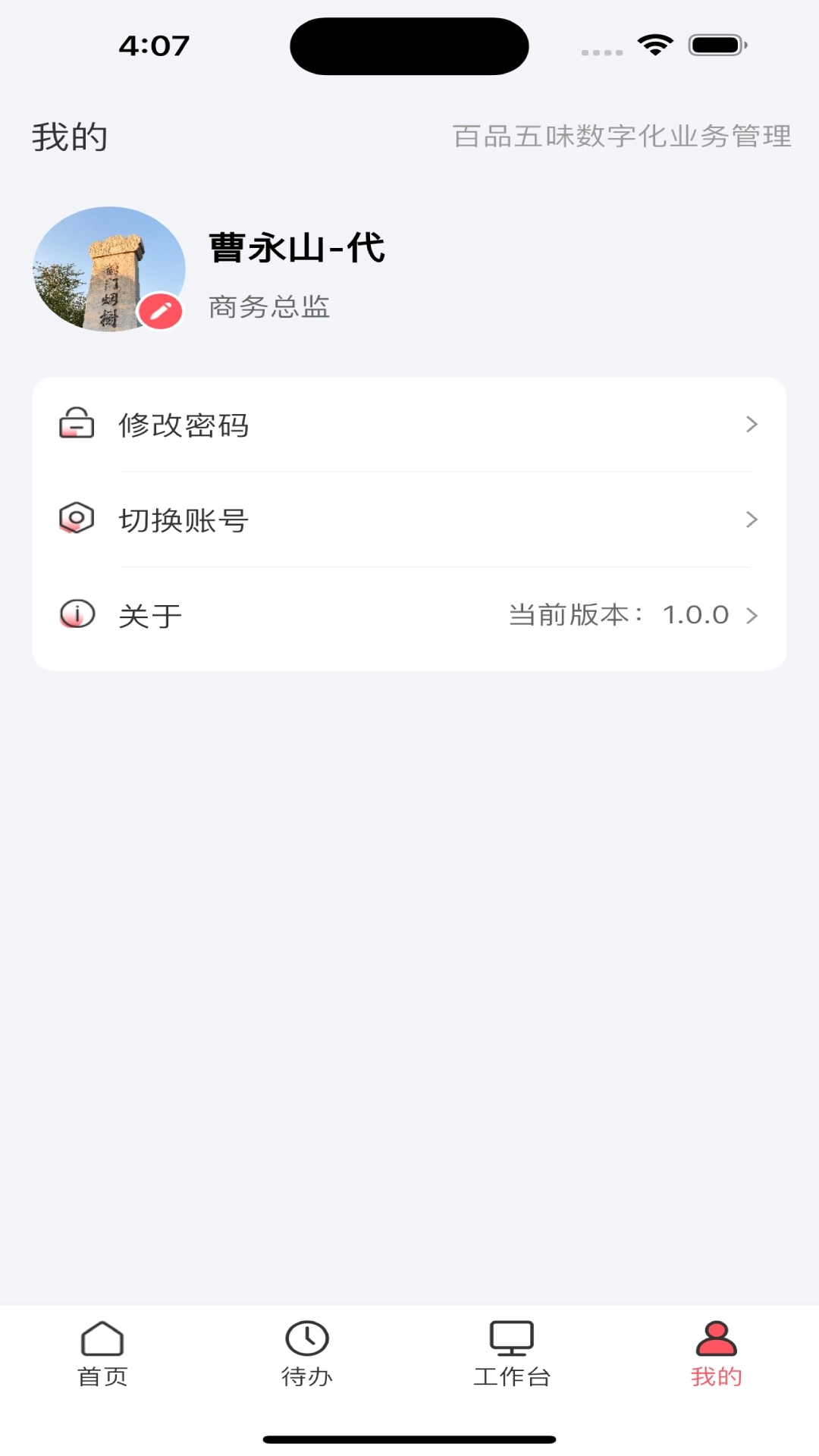Tap the profile avatar photo
The height and width of the screenshot is (1456, 819).
(108, 270)
